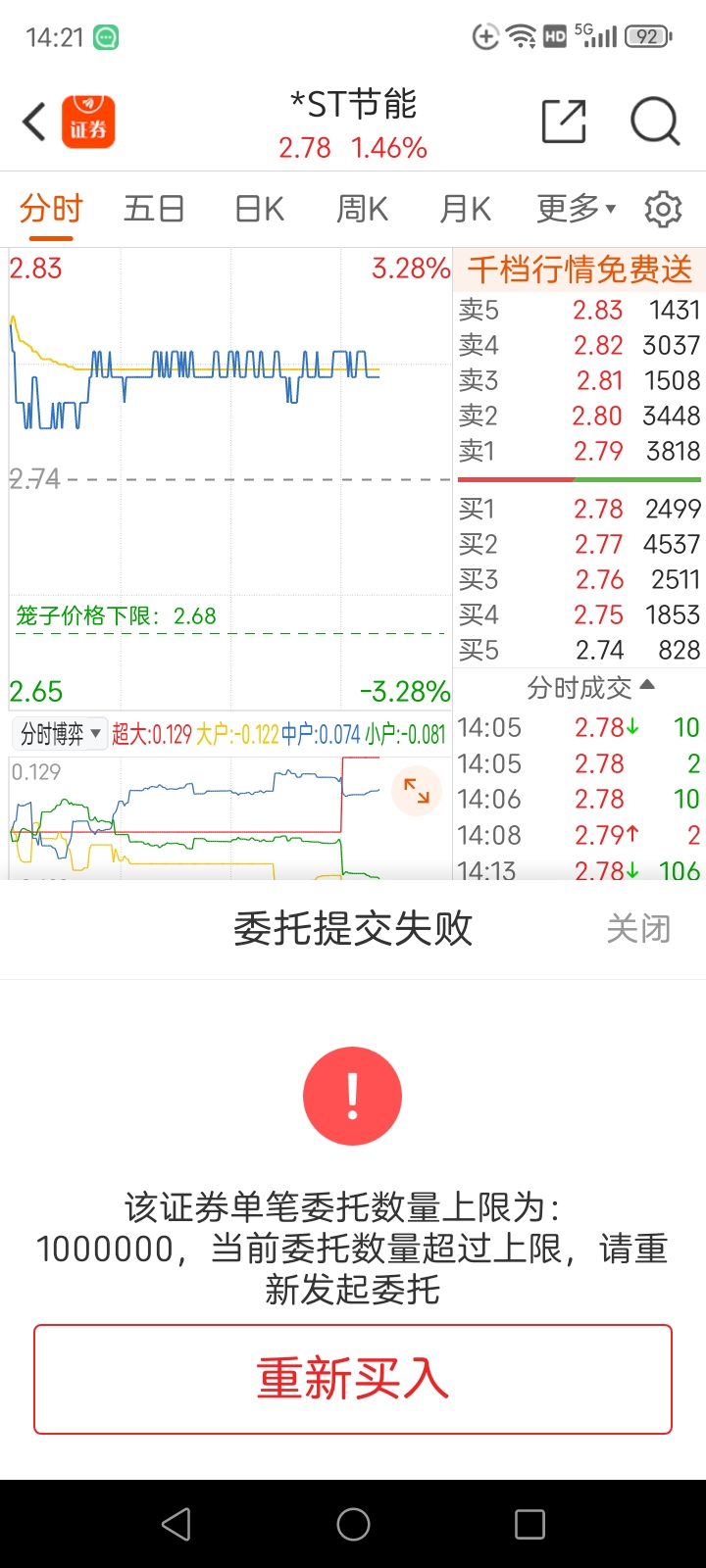Select the 月K chart tab
This screenshot has width=706, height=1568.
pos(466,209)
